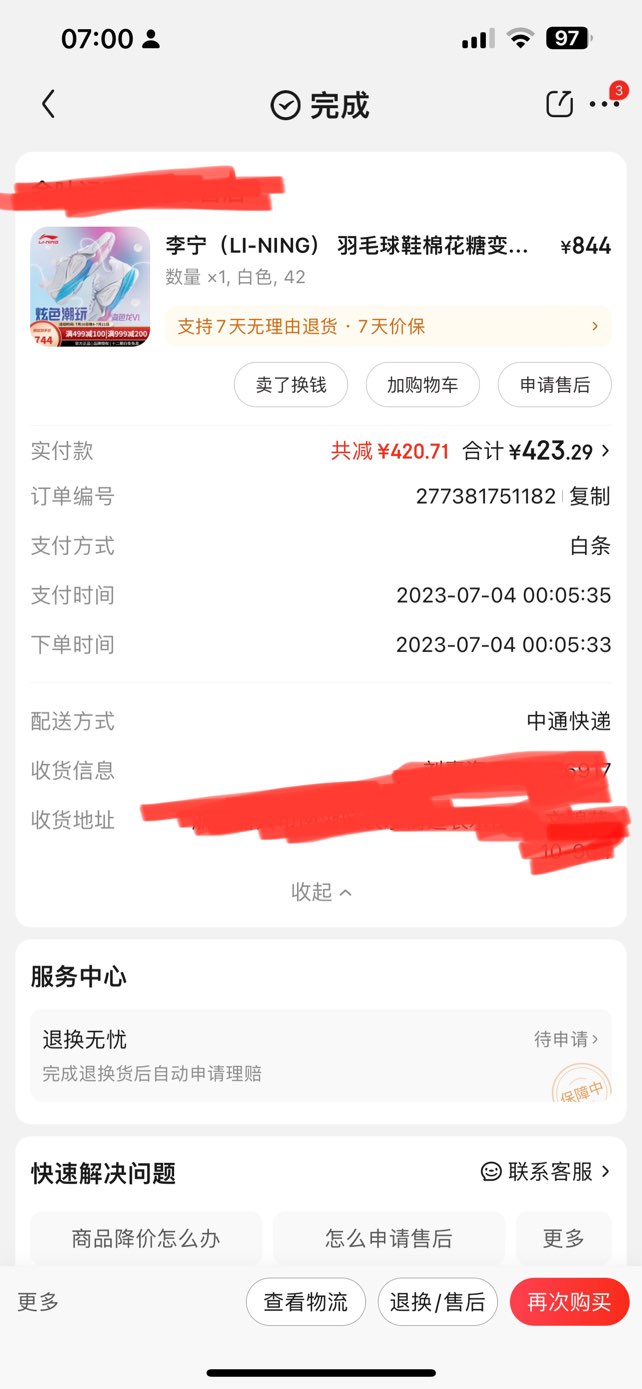Buy again with 再次购买
Image resolution: width=642 pixels, height=1389 pixels.
(x=569, y=1302)
